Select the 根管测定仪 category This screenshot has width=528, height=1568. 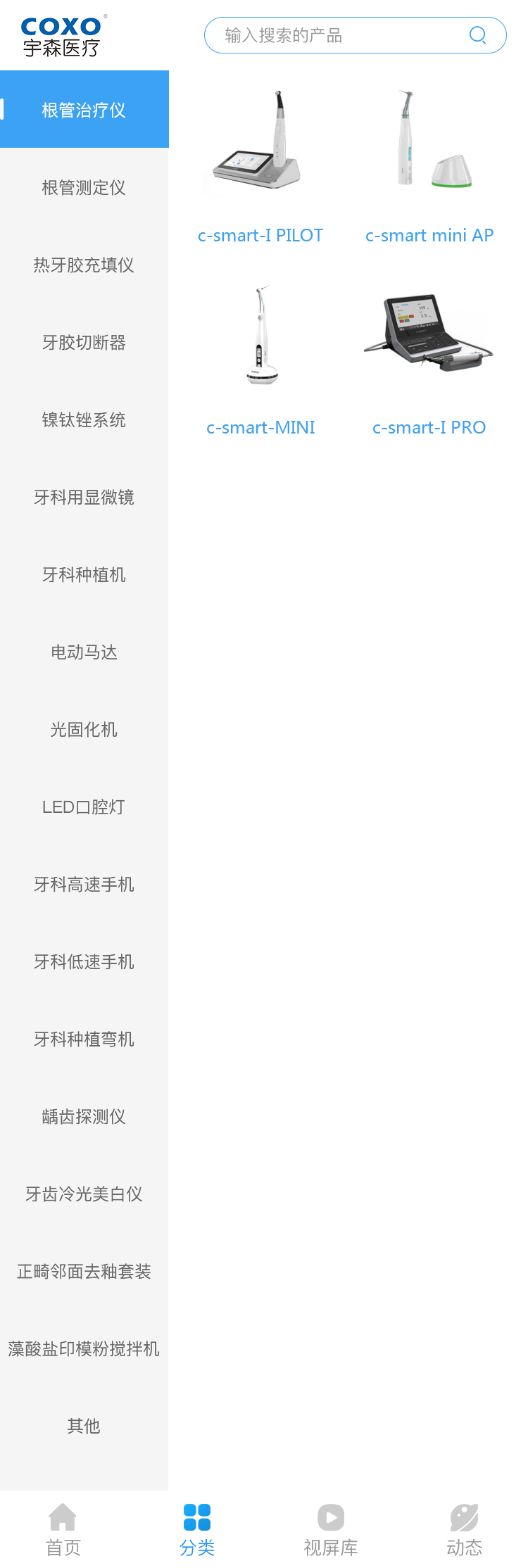click(84, 188)
